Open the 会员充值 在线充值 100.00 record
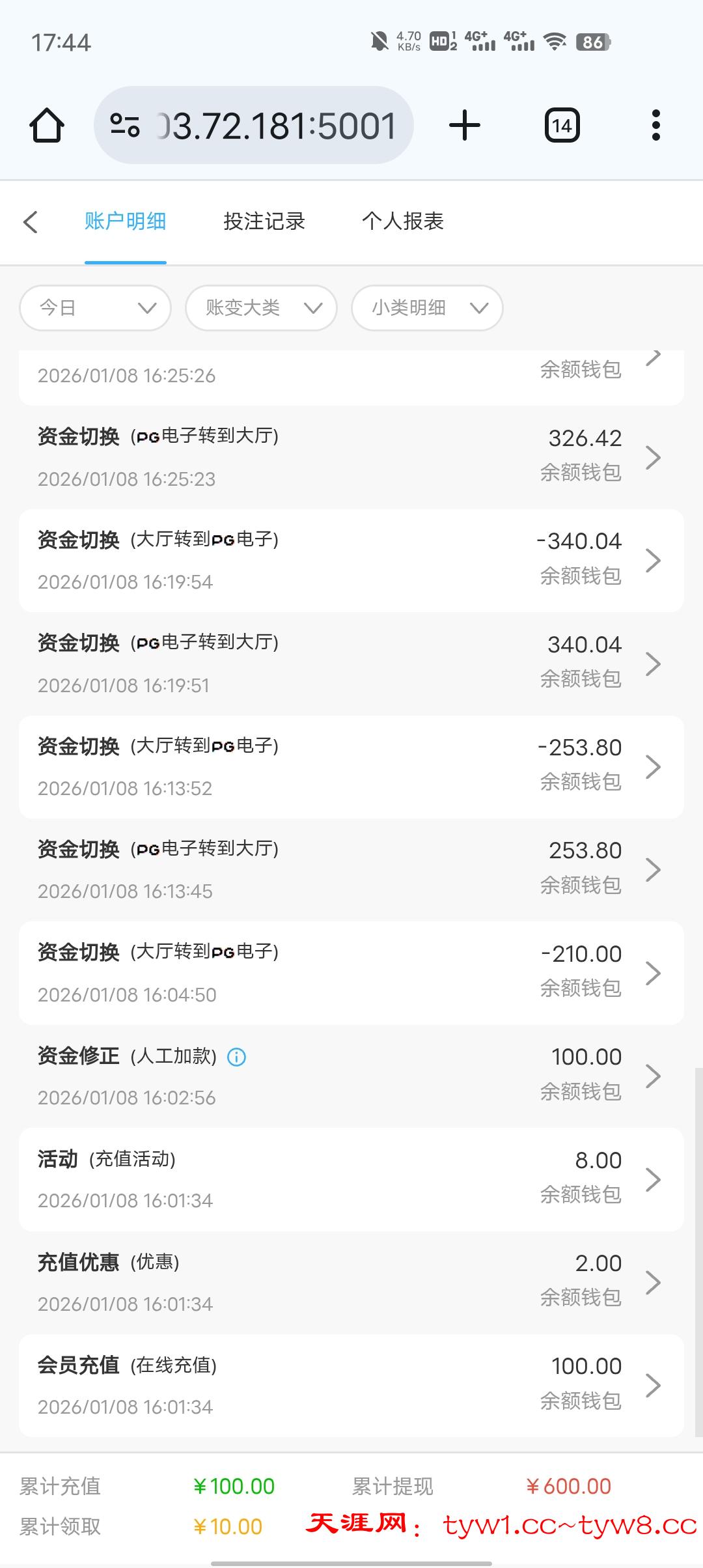The image size is (703, 1568). coord(351,1386)
